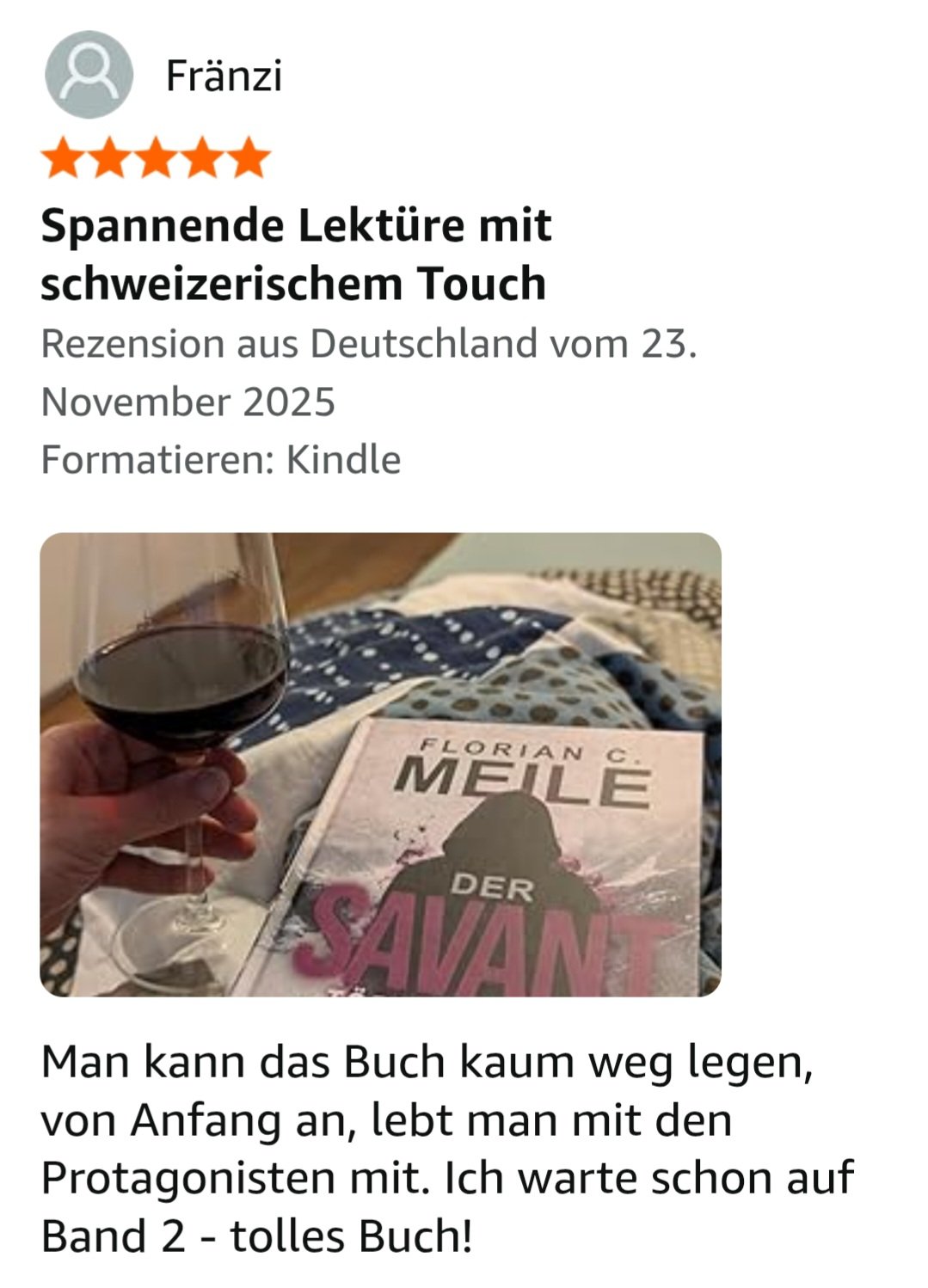Open Fränzi's reviewer profile
The width and height of the screenshot is (928, 1288).
(222, 76)
